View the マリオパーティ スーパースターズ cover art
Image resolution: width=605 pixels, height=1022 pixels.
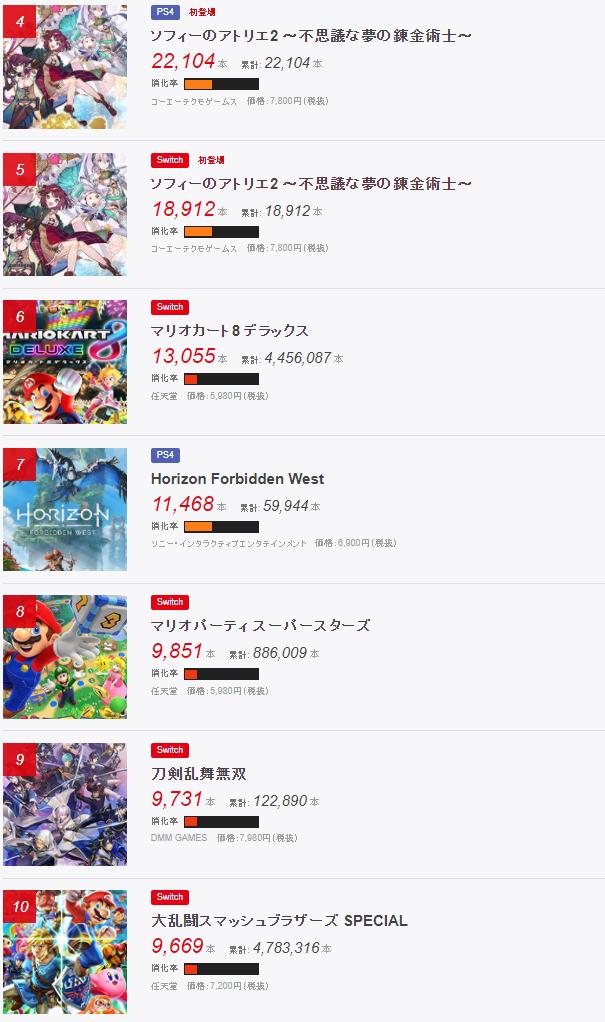[x=65, y=657]
